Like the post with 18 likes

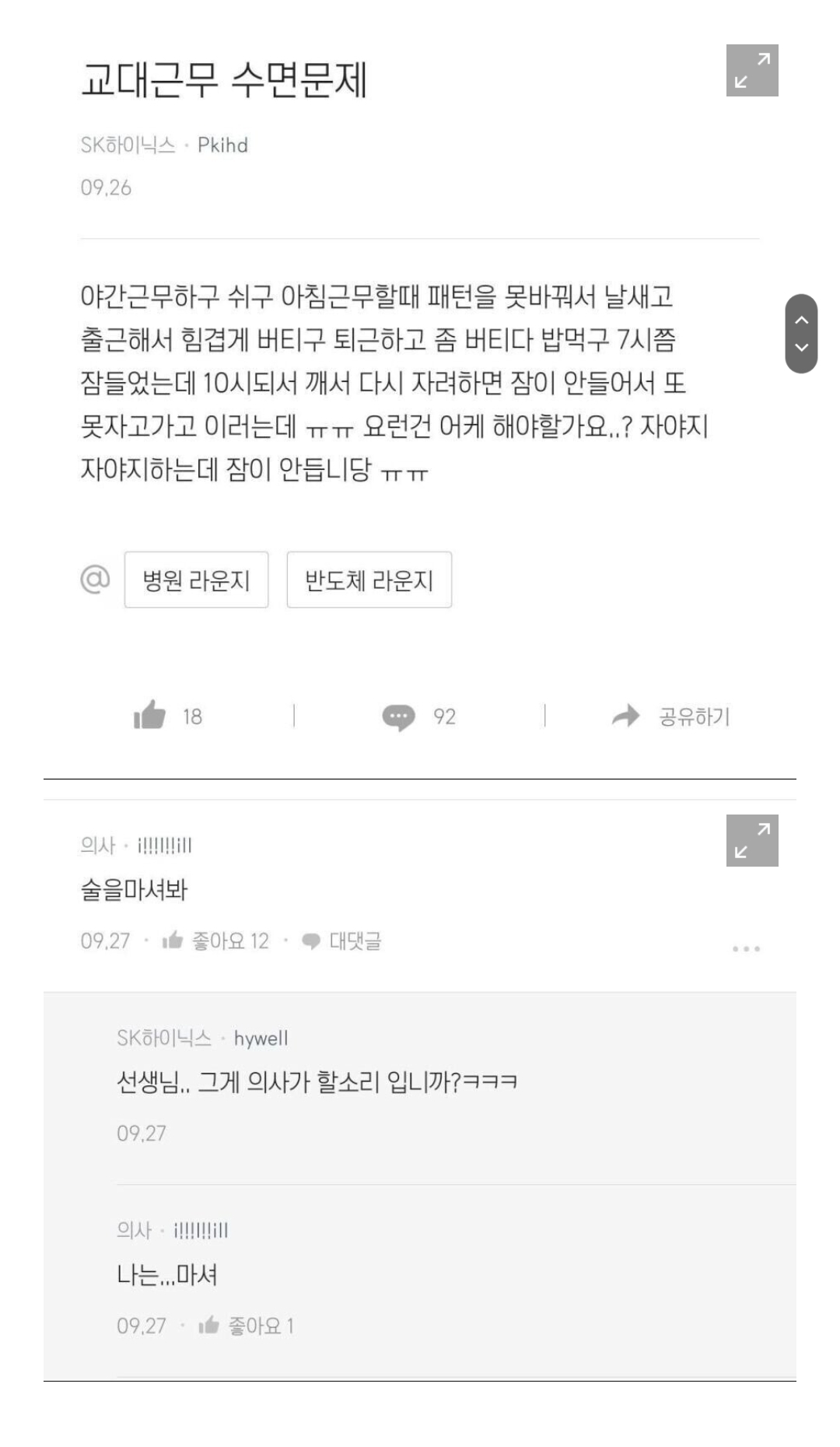(168, 716)
